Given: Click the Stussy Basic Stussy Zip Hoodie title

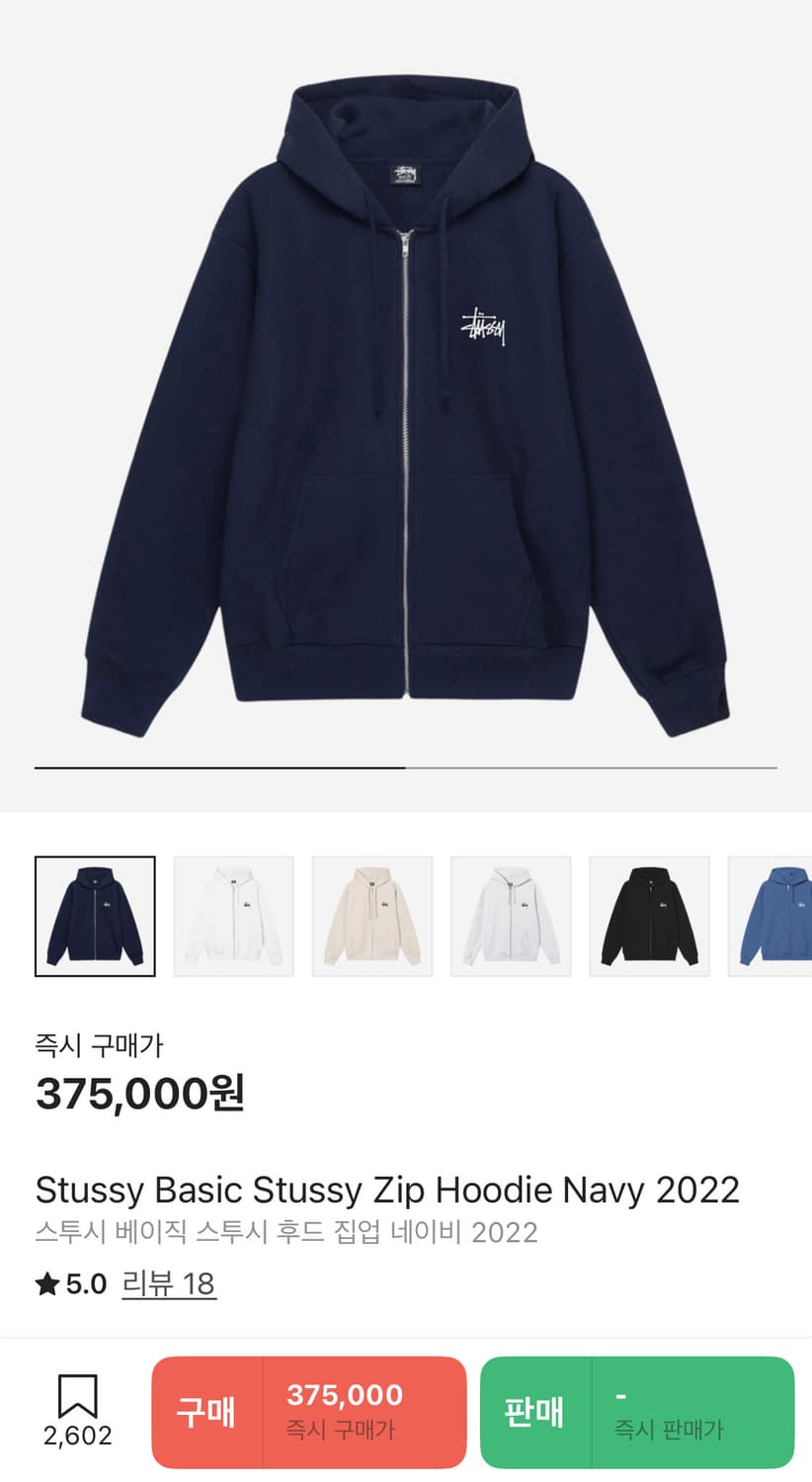Looking at the screenshot, I should pyautogui.click(x=387, y=1191).
